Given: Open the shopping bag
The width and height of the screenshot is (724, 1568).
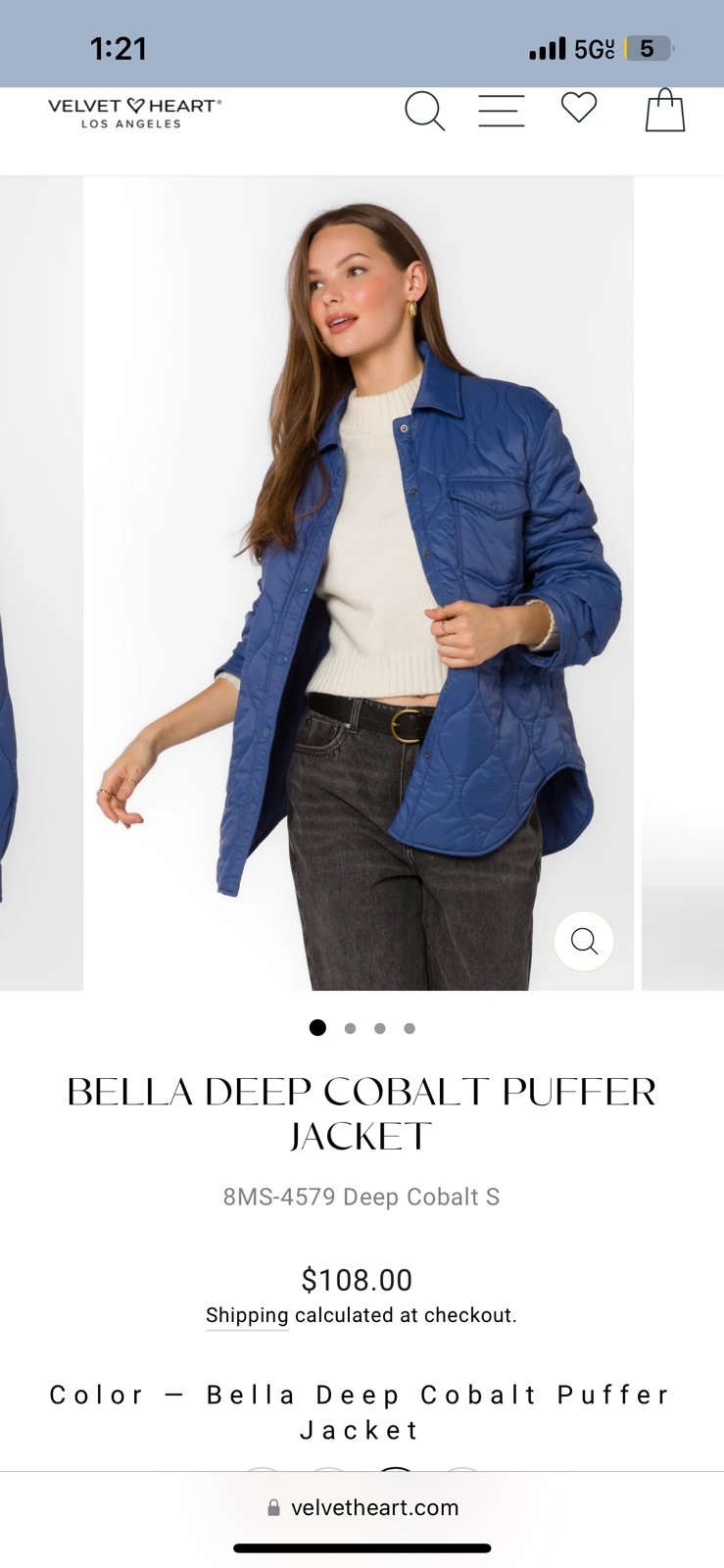Looking at the screenshot, I should (x=665, y=110).
